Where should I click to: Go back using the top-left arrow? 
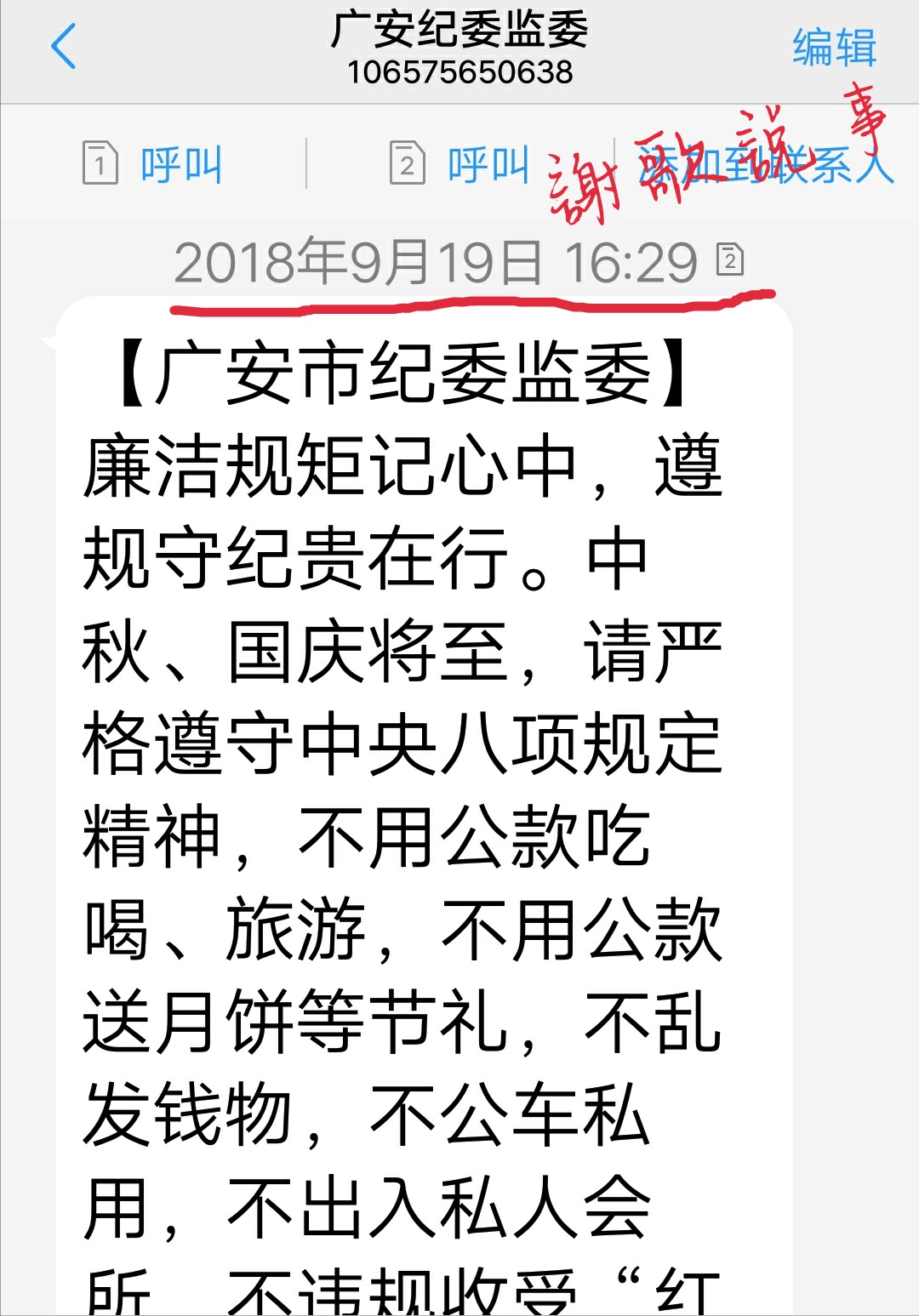click(64, 47)
